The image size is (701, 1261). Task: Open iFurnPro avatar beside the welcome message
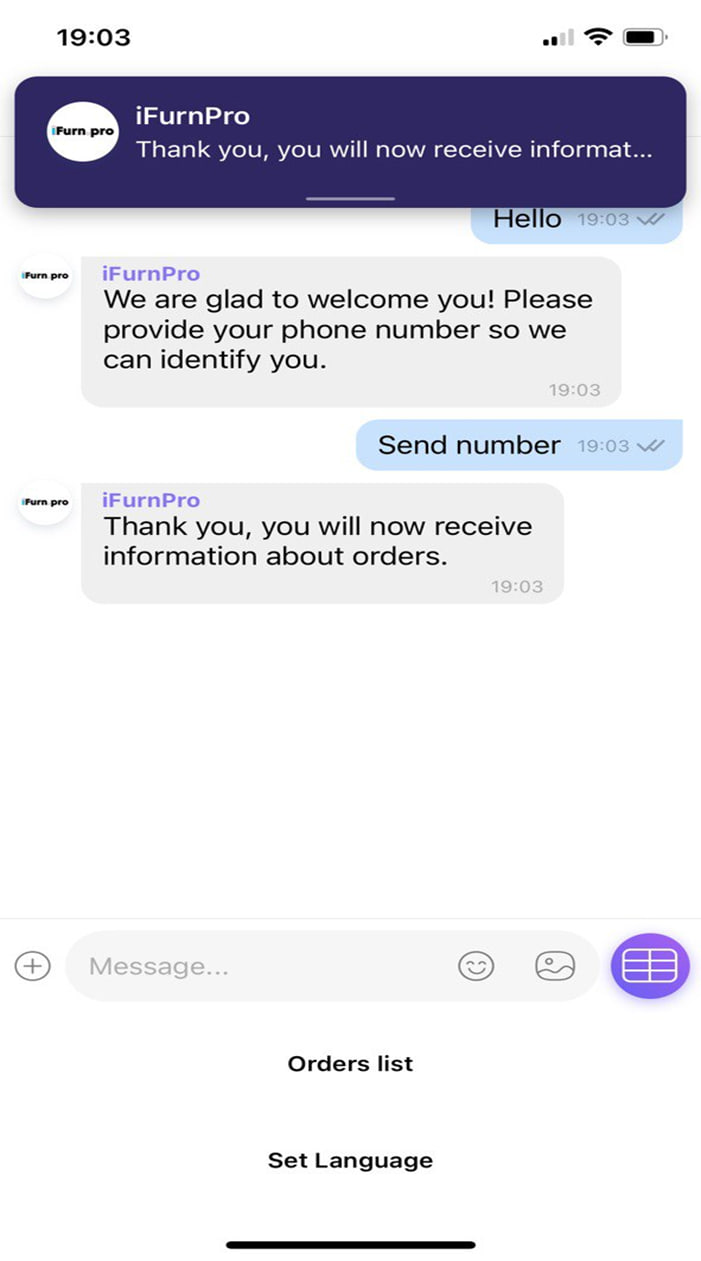(x=45, y=275)
